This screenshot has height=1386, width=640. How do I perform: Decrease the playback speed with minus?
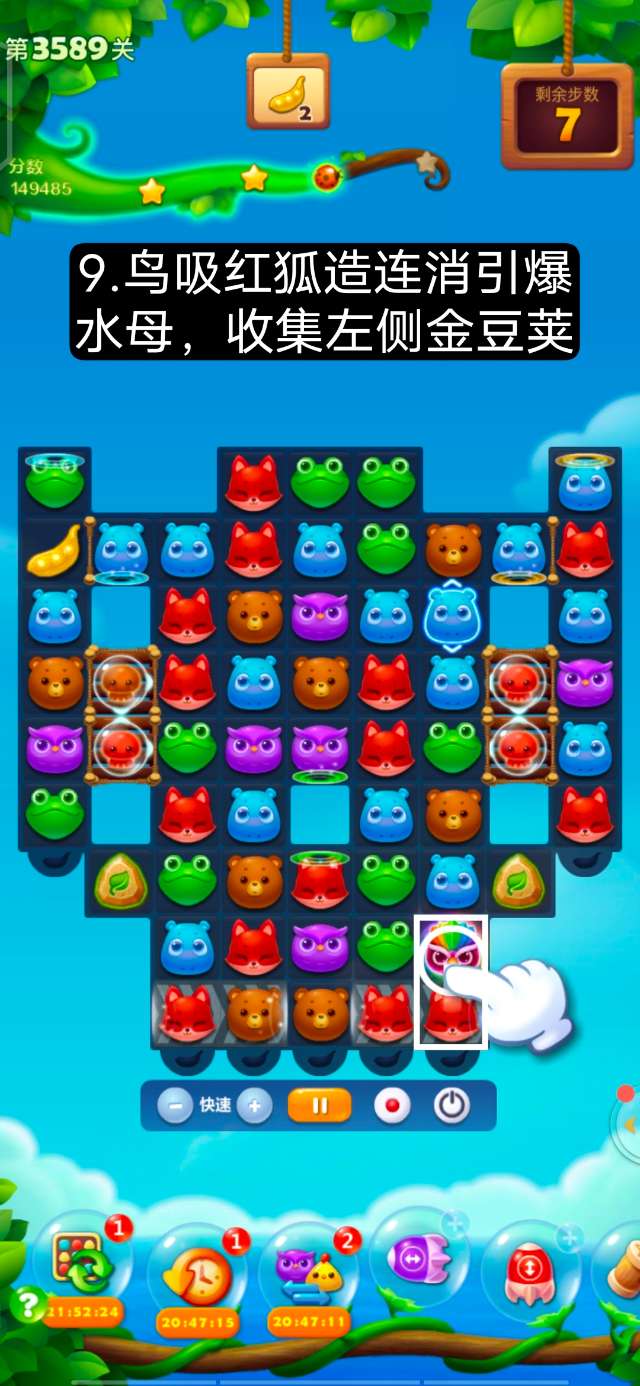click(x=175, y=1106)
